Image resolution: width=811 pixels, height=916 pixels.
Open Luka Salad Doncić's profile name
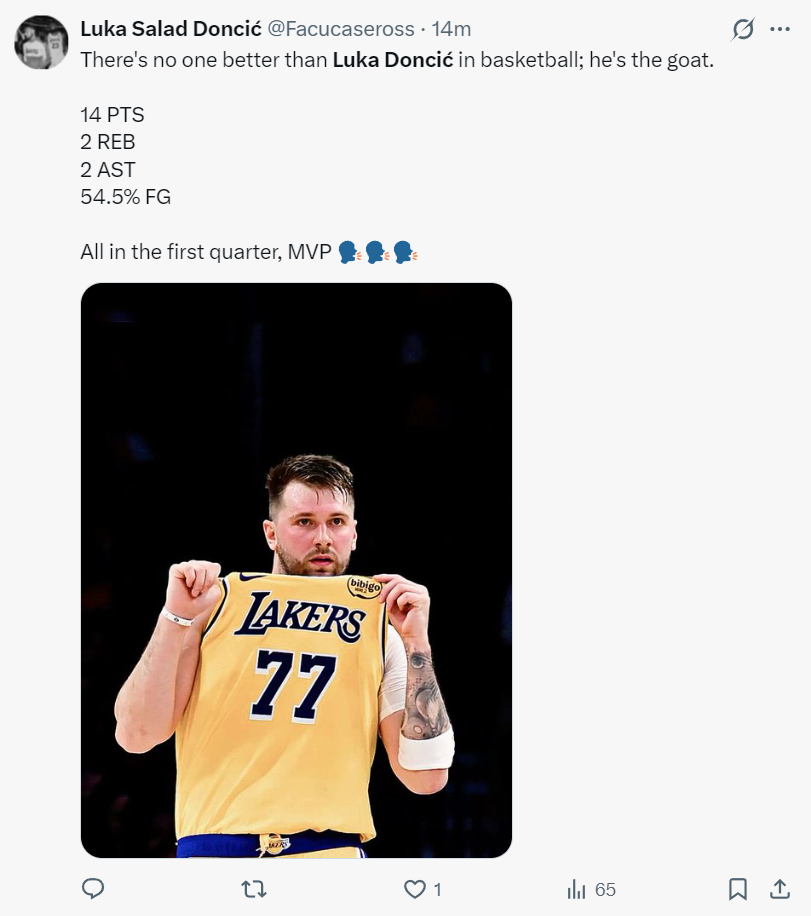[170, 29]
